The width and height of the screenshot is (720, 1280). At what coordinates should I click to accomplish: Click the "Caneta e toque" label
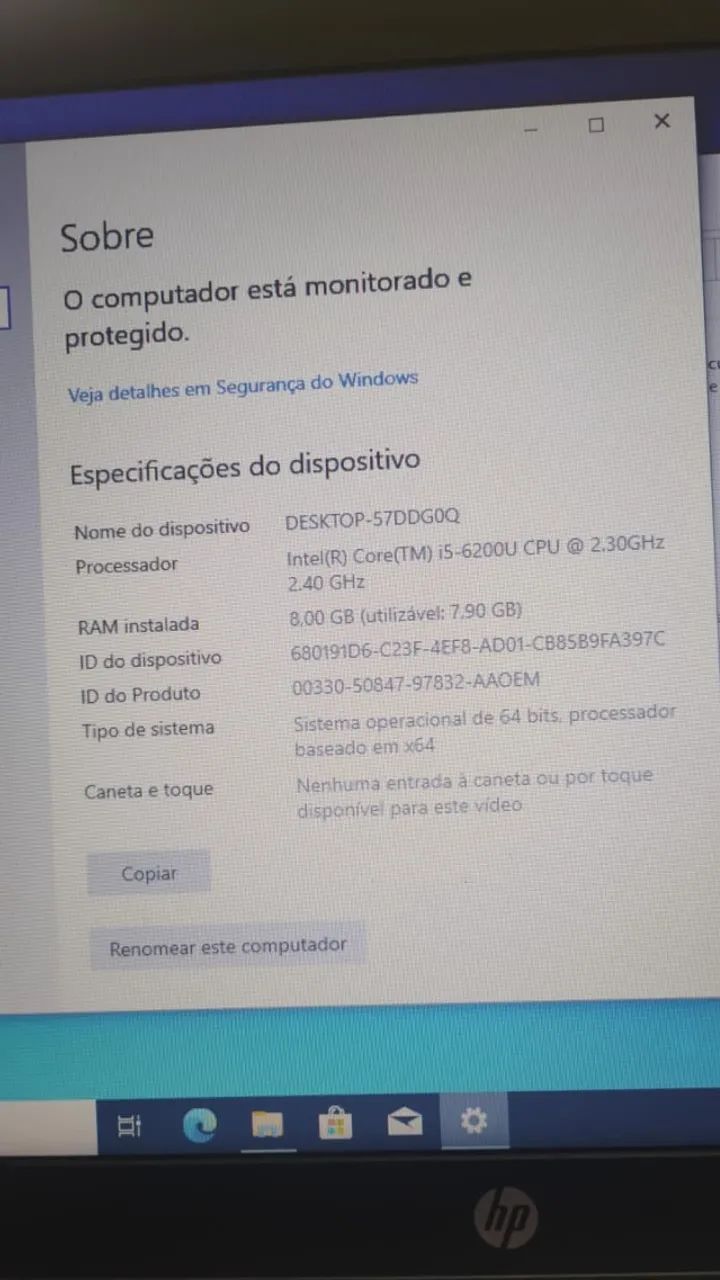click(148, 789)
